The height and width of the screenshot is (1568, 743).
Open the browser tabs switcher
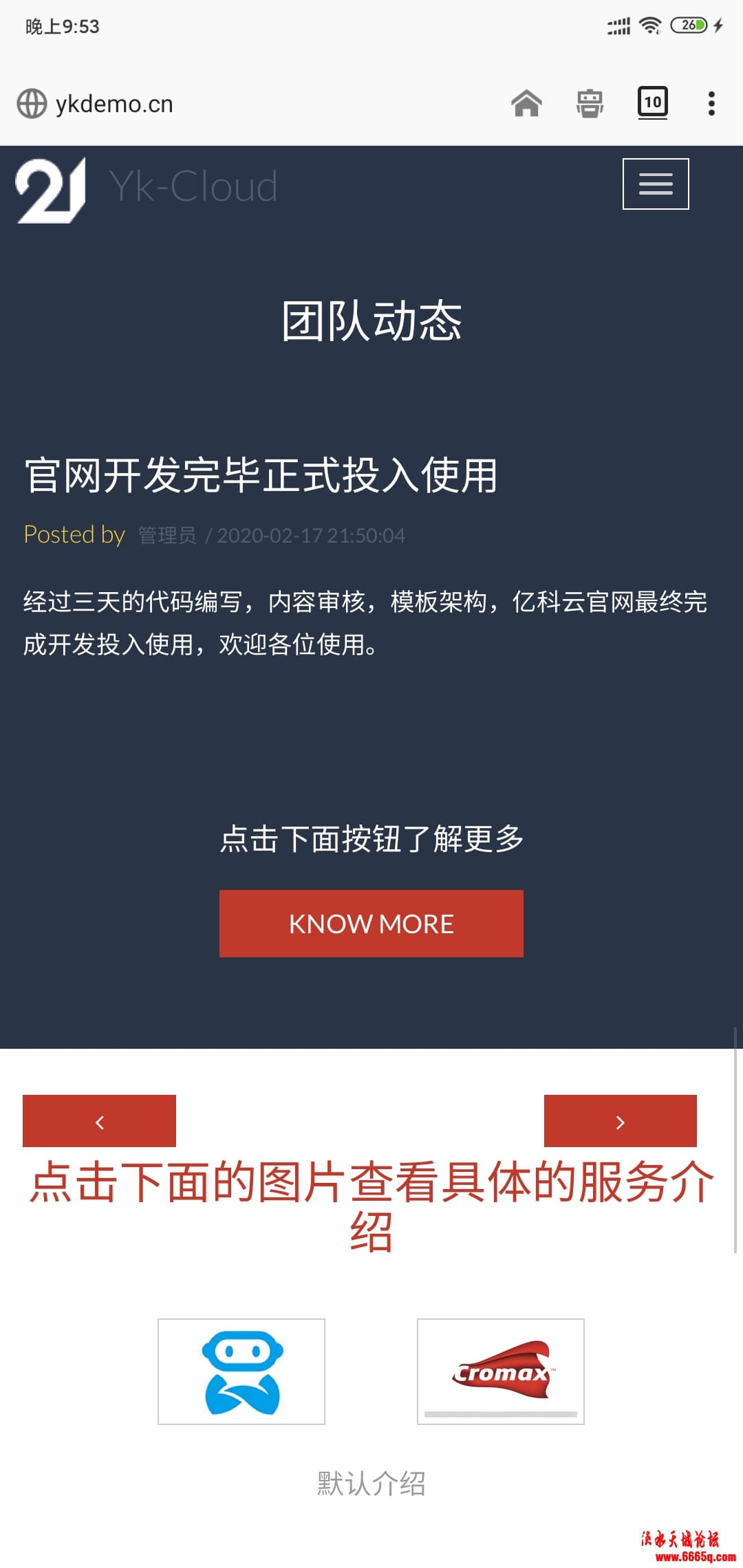coord(652,103)
